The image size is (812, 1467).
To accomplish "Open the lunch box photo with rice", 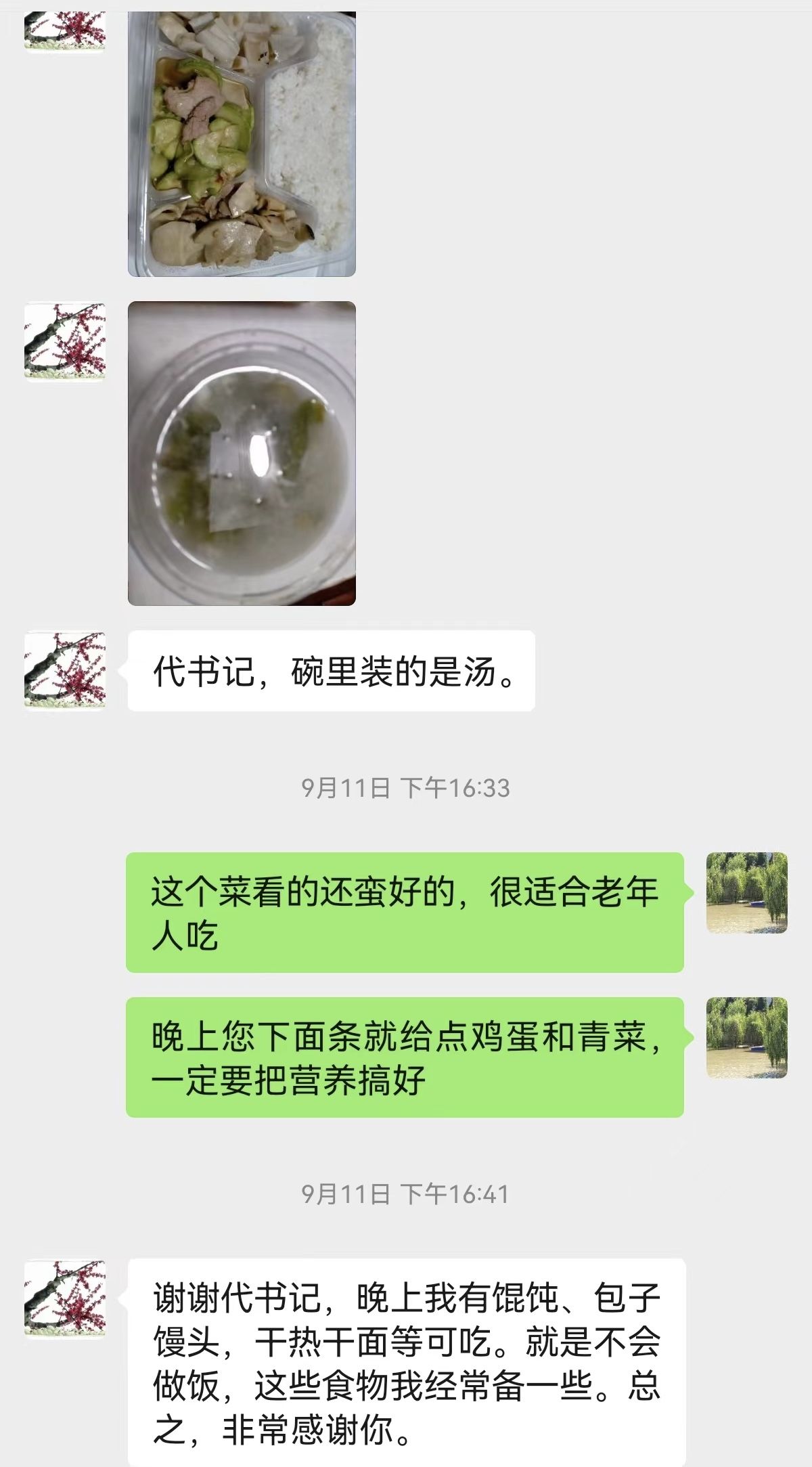I will 242,142.
